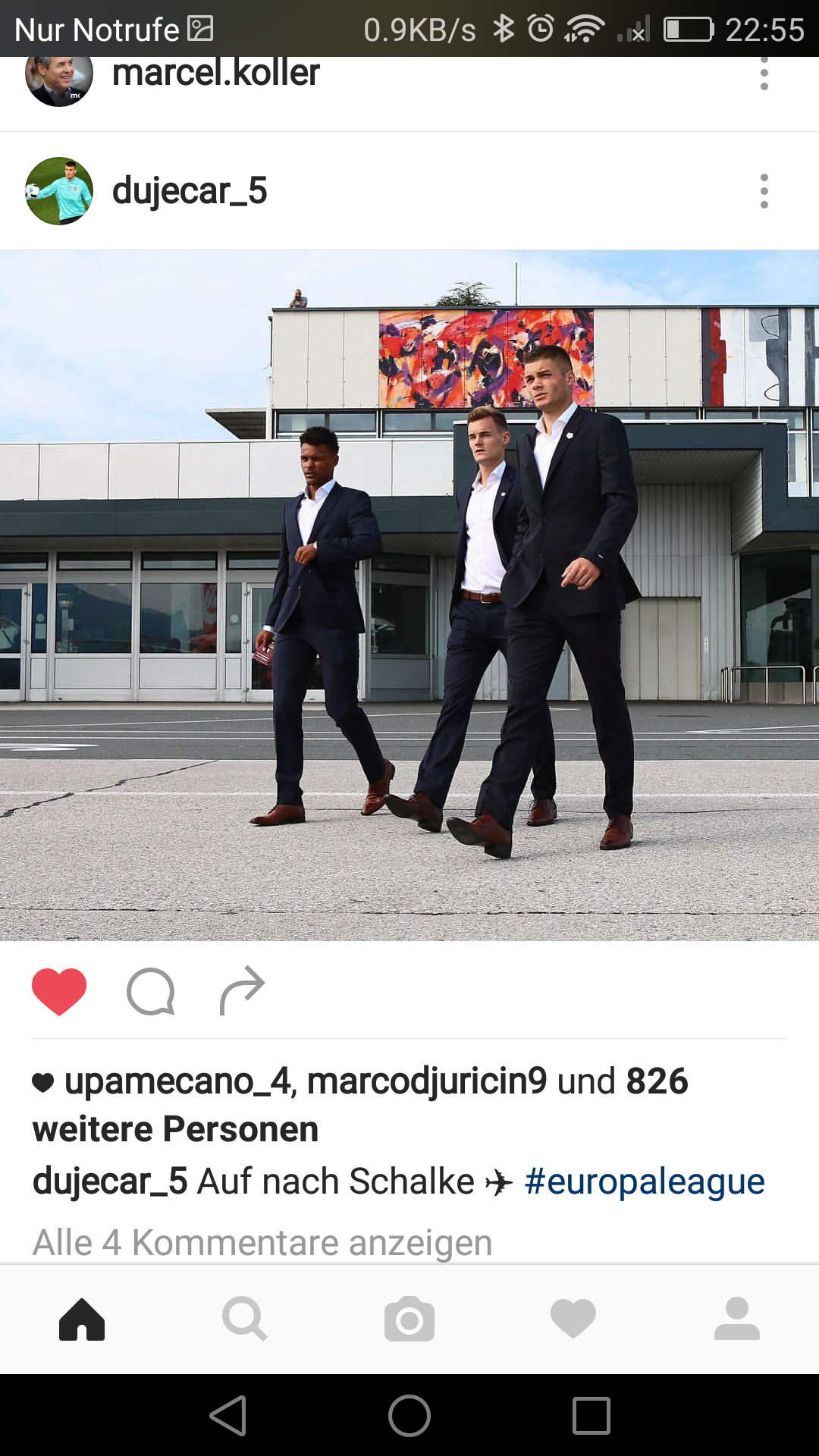This screenshot has height=1456, width=819.
Task: View the 826 weitere Personen likes list
Action: (x=360, y=1105)
